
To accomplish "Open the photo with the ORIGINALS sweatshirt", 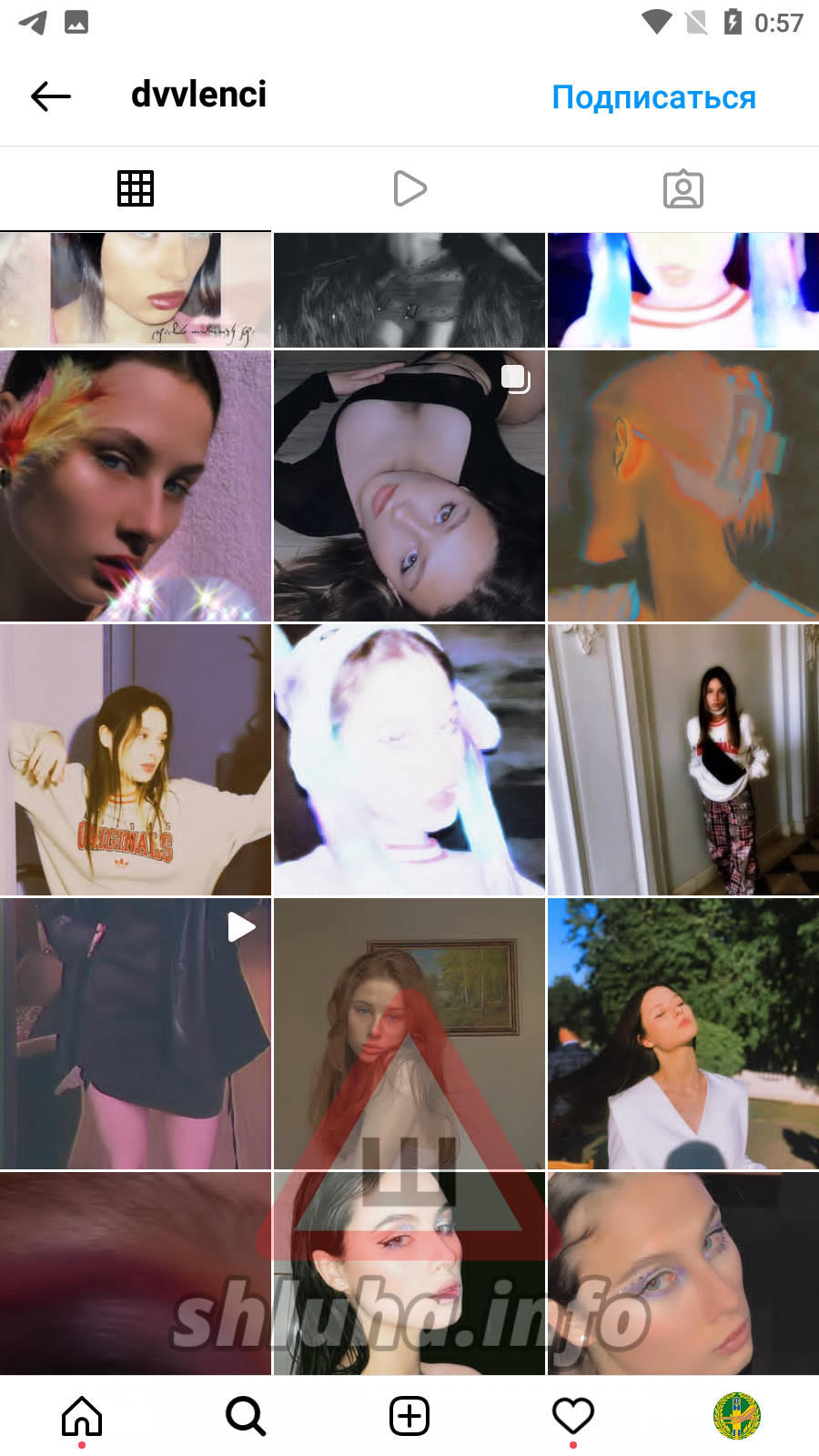I will tap(136, 760).
